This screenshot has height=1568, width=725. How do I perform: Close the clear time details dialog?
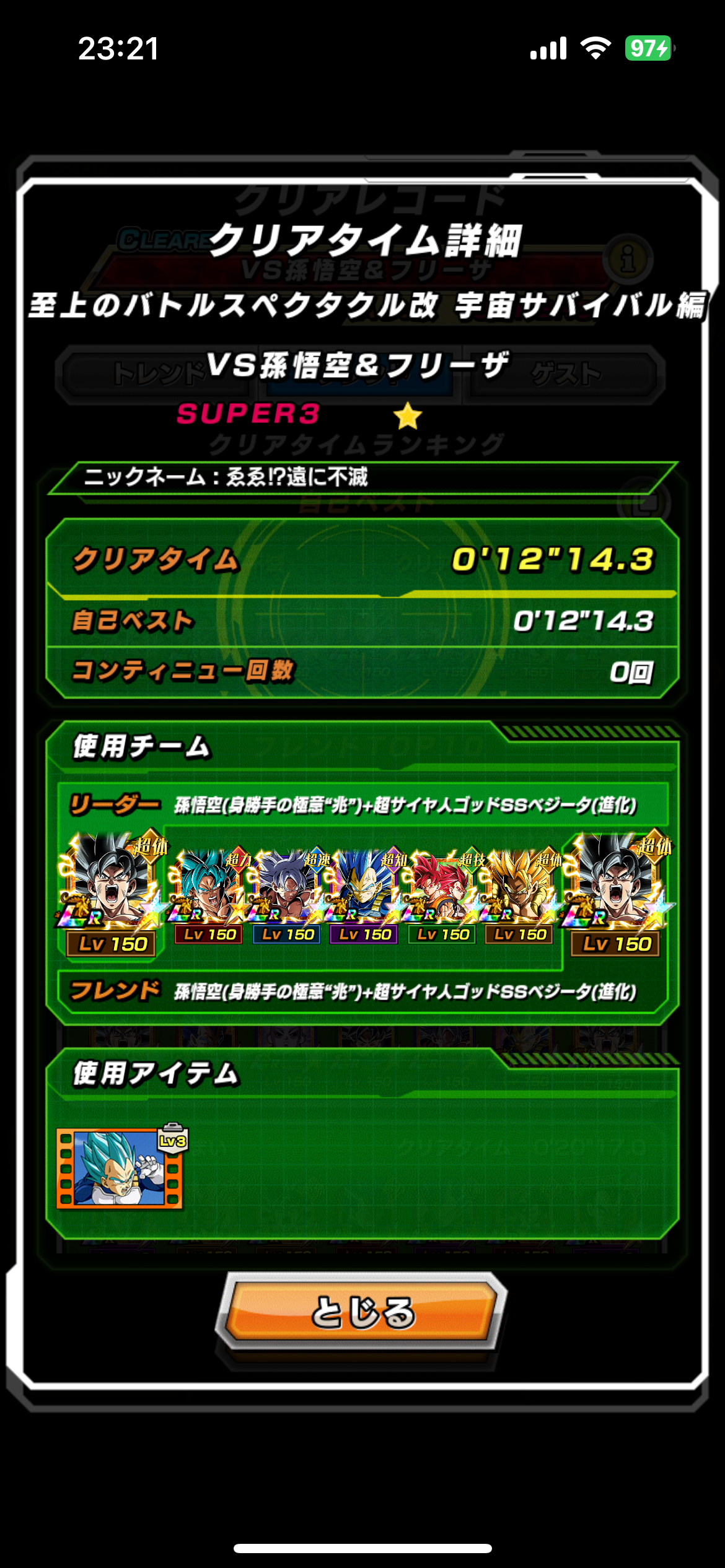(362, 1311)
